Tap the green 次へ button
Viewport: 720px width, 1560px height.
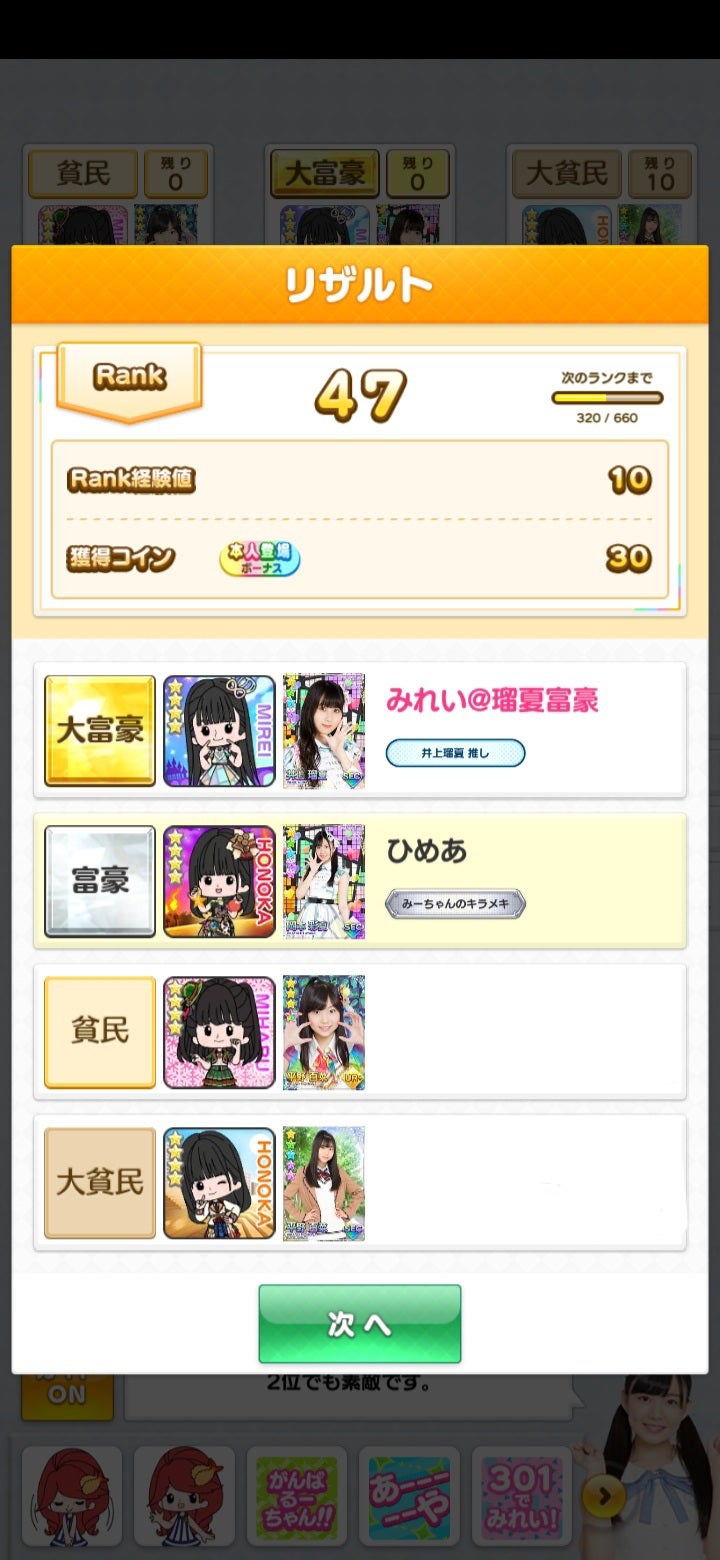360,1323
